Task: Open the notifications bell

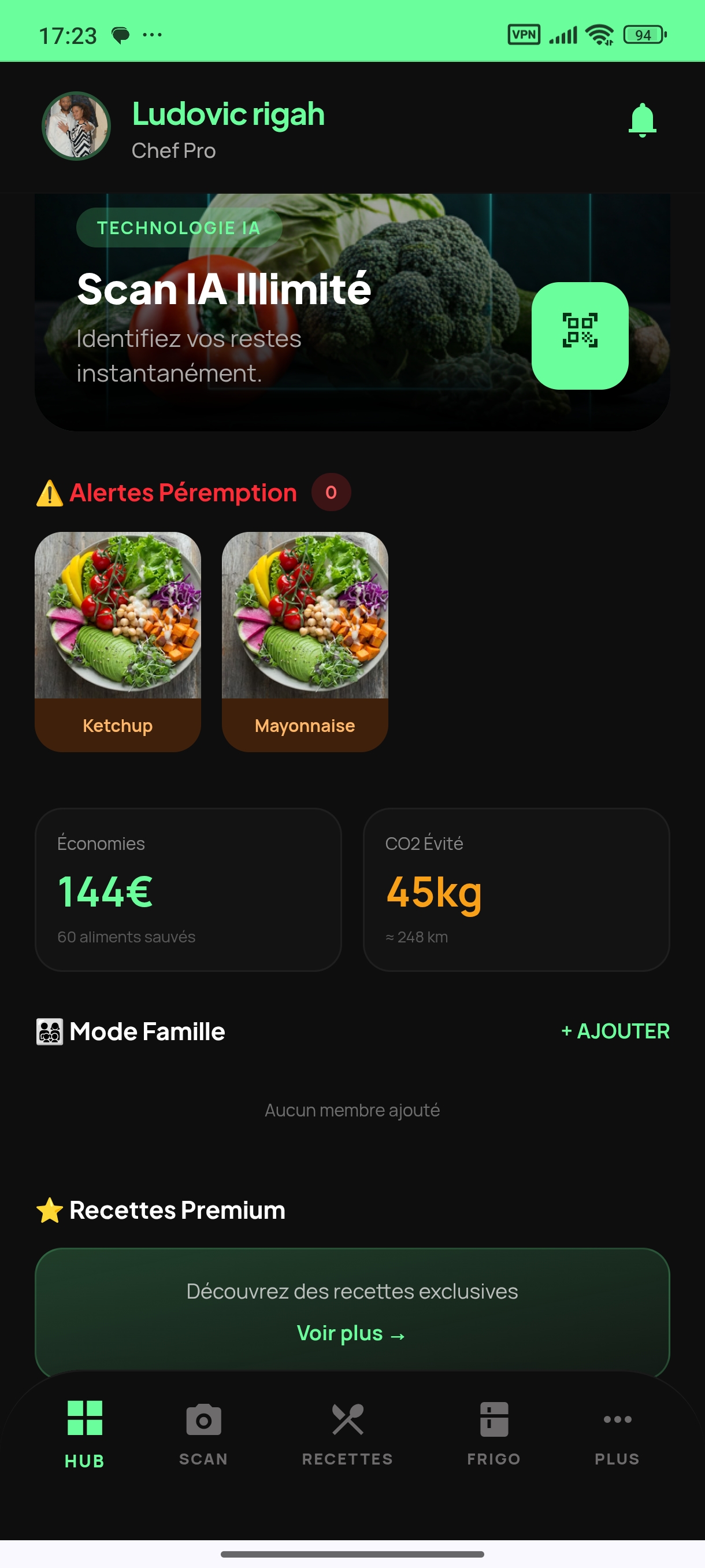Action: [x=642, y=120]
